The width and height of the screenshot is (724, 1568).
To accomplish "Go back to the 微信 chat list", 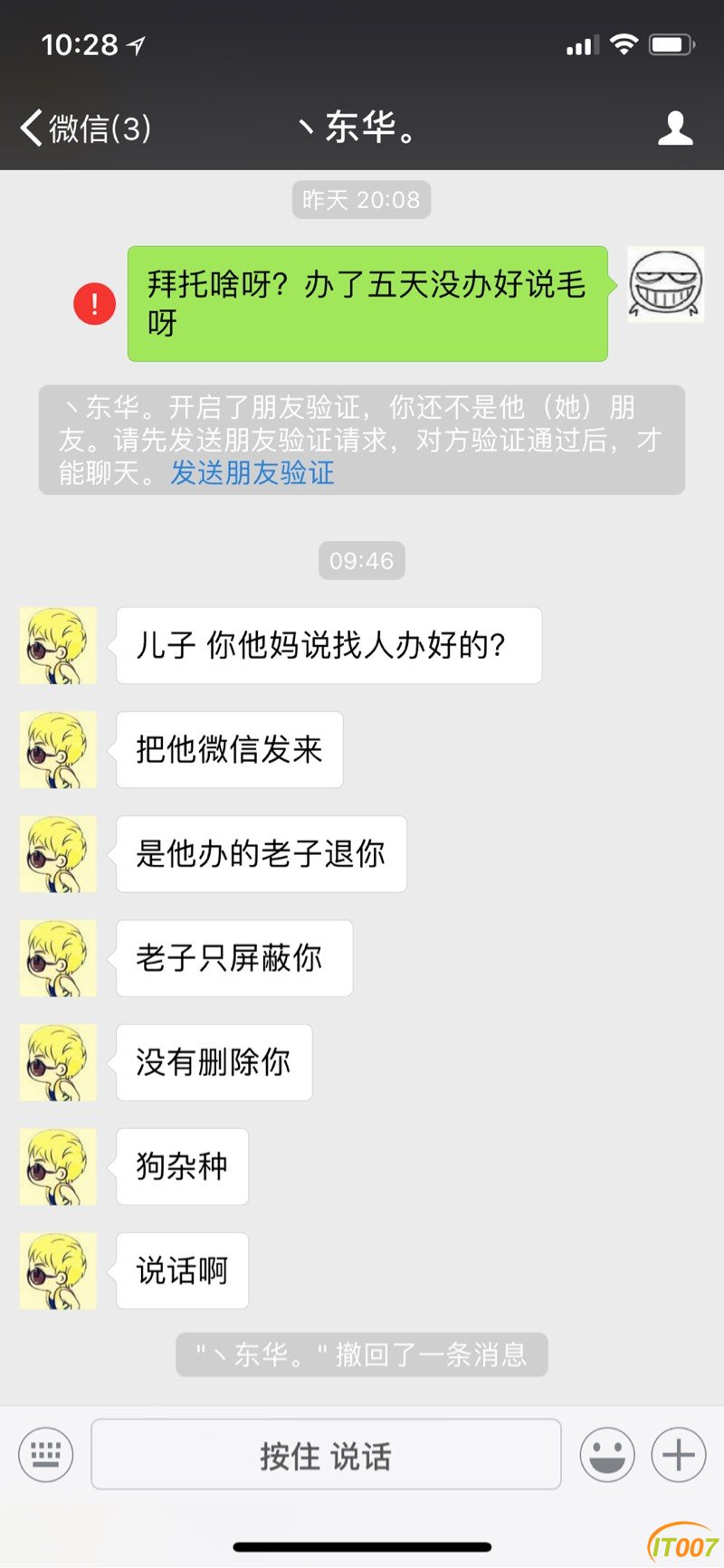I will (x=84, y=128).
